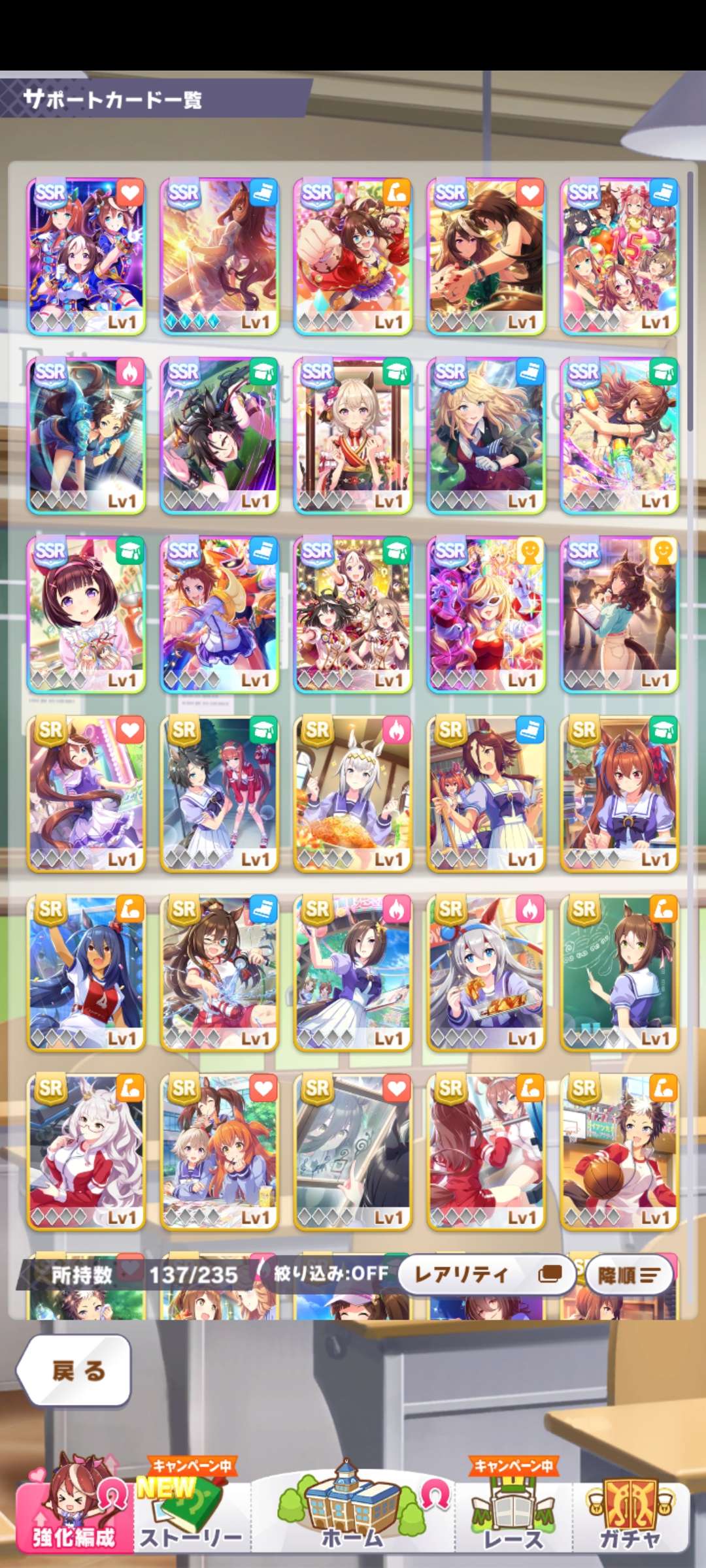Change the レアリティ sort criterion
Image resolution: width=706 pixels, height=1568 pixels.
click(x=485, y=1274)
